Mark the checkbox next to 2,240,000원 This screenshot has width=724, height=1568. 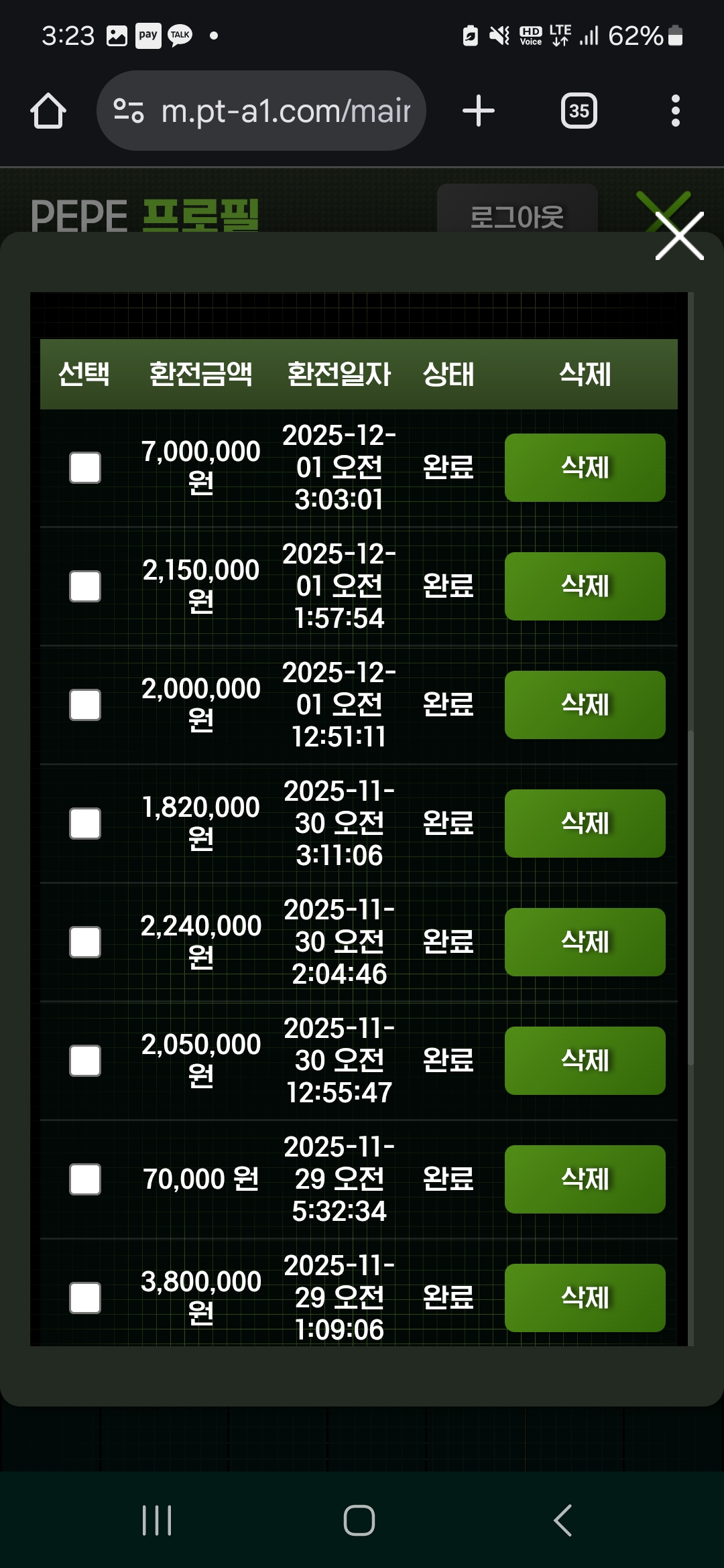pyautogui.click(x=85, y=942)
